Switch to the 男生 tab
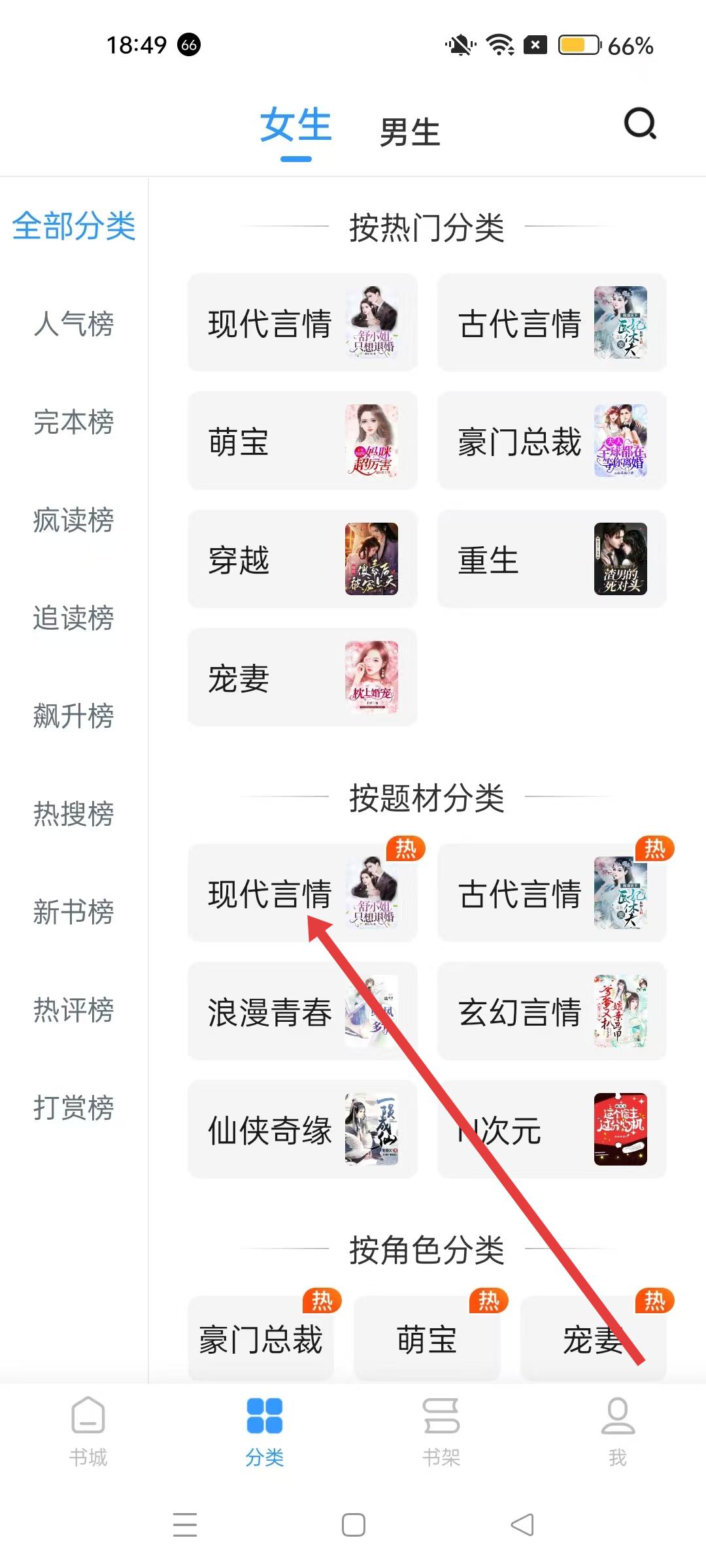This screenshot has width=706, height=1568. pos(410,132)
